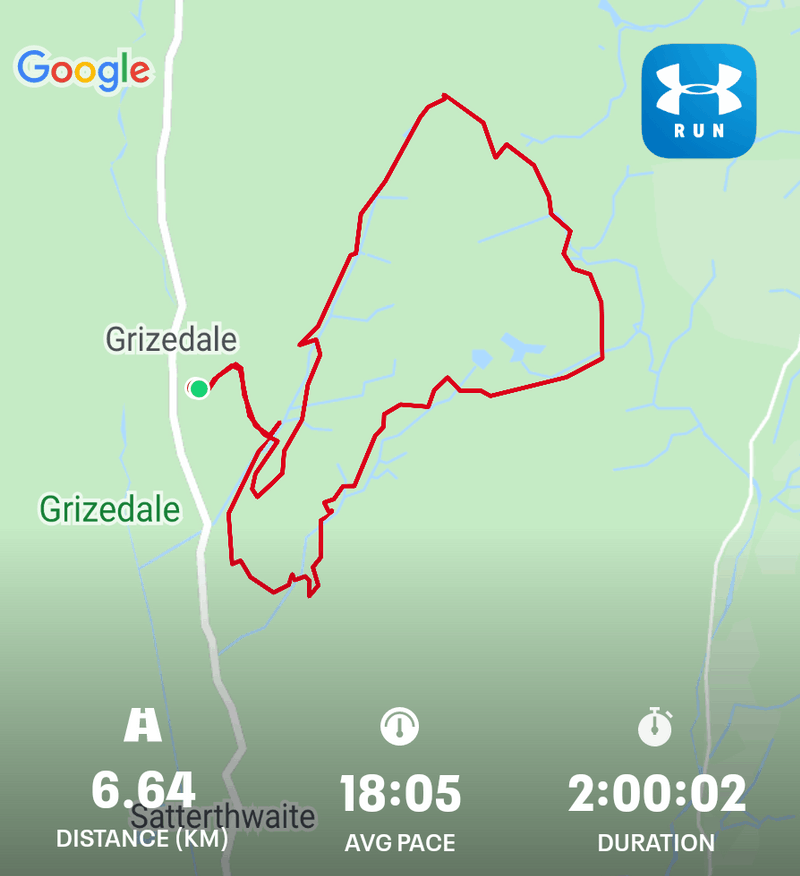The image size is (800, 876).
Task: Click the Google logo on the map
Action: tap(82, 68)
